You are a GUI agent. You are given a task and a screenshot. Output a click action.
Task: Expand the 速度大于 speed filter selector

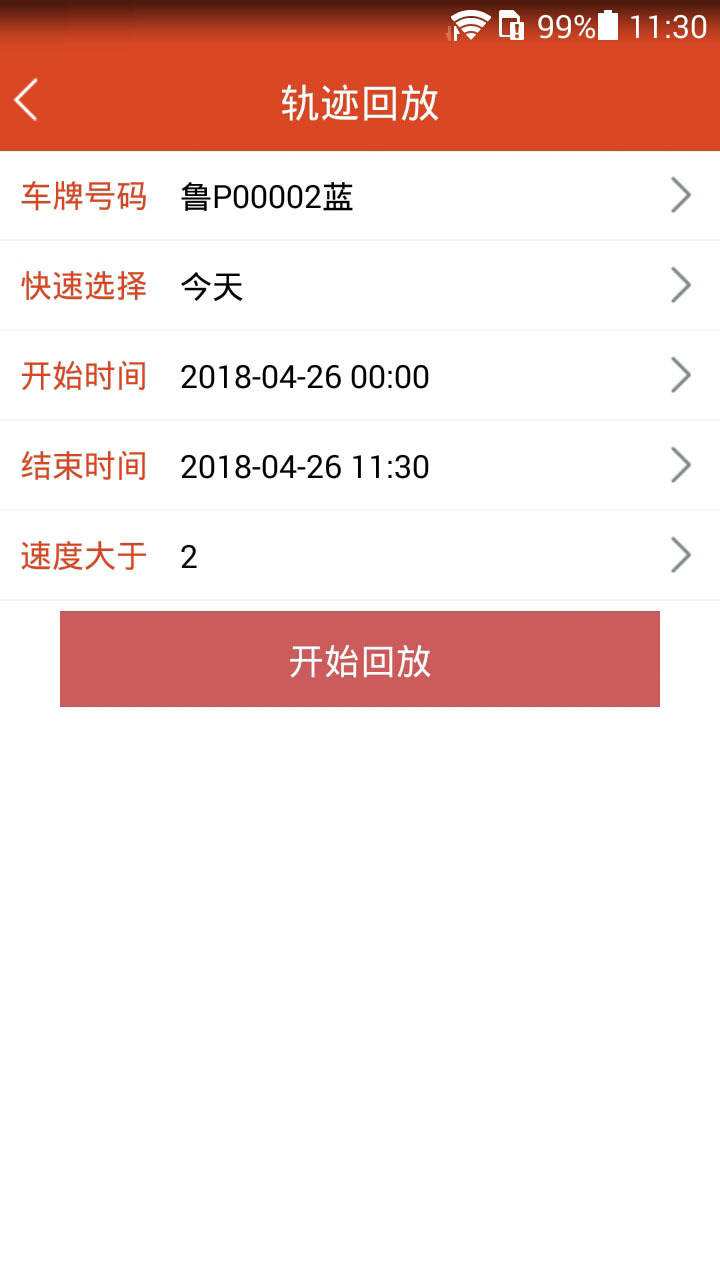(681, 555)
